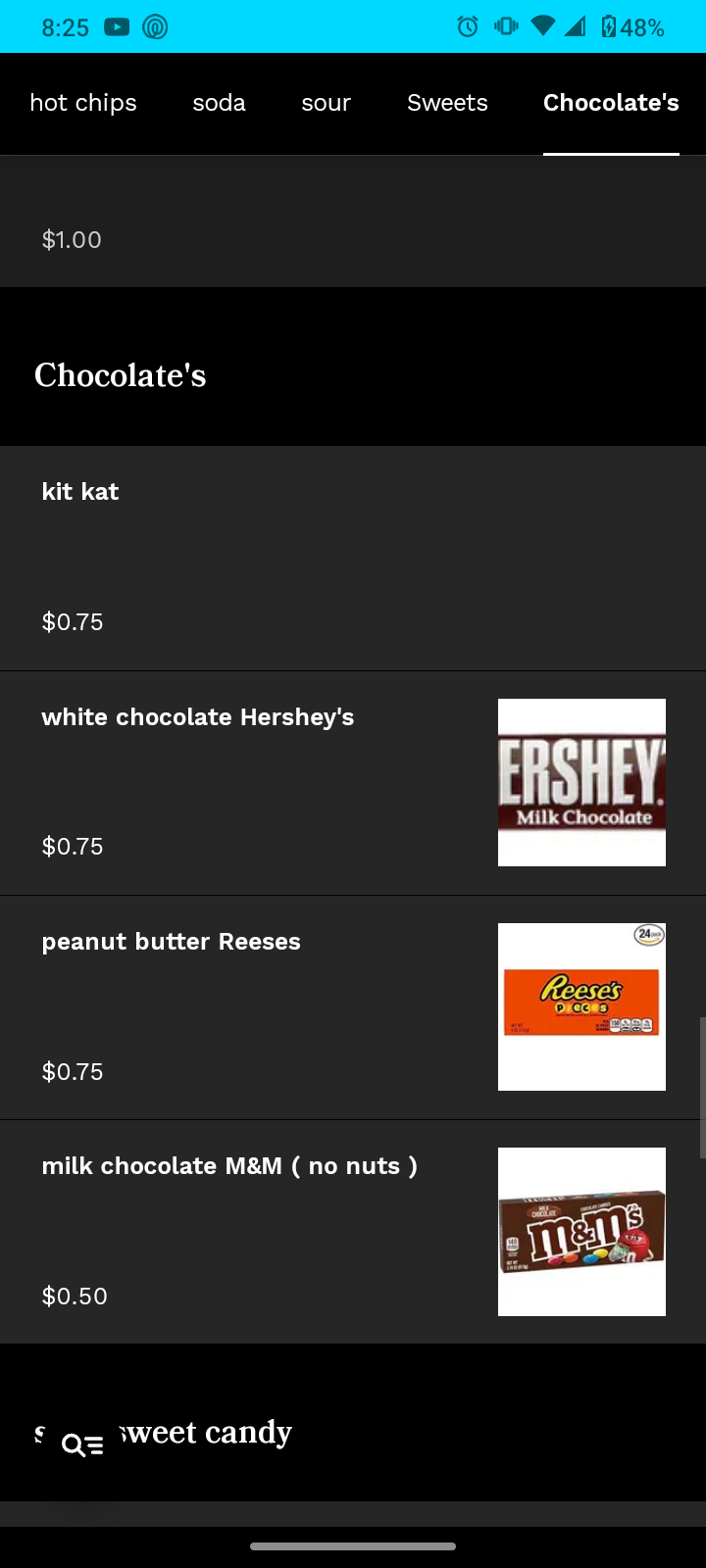Select the Chocolate's tab
706x1568 pixels.
(610, 103)
